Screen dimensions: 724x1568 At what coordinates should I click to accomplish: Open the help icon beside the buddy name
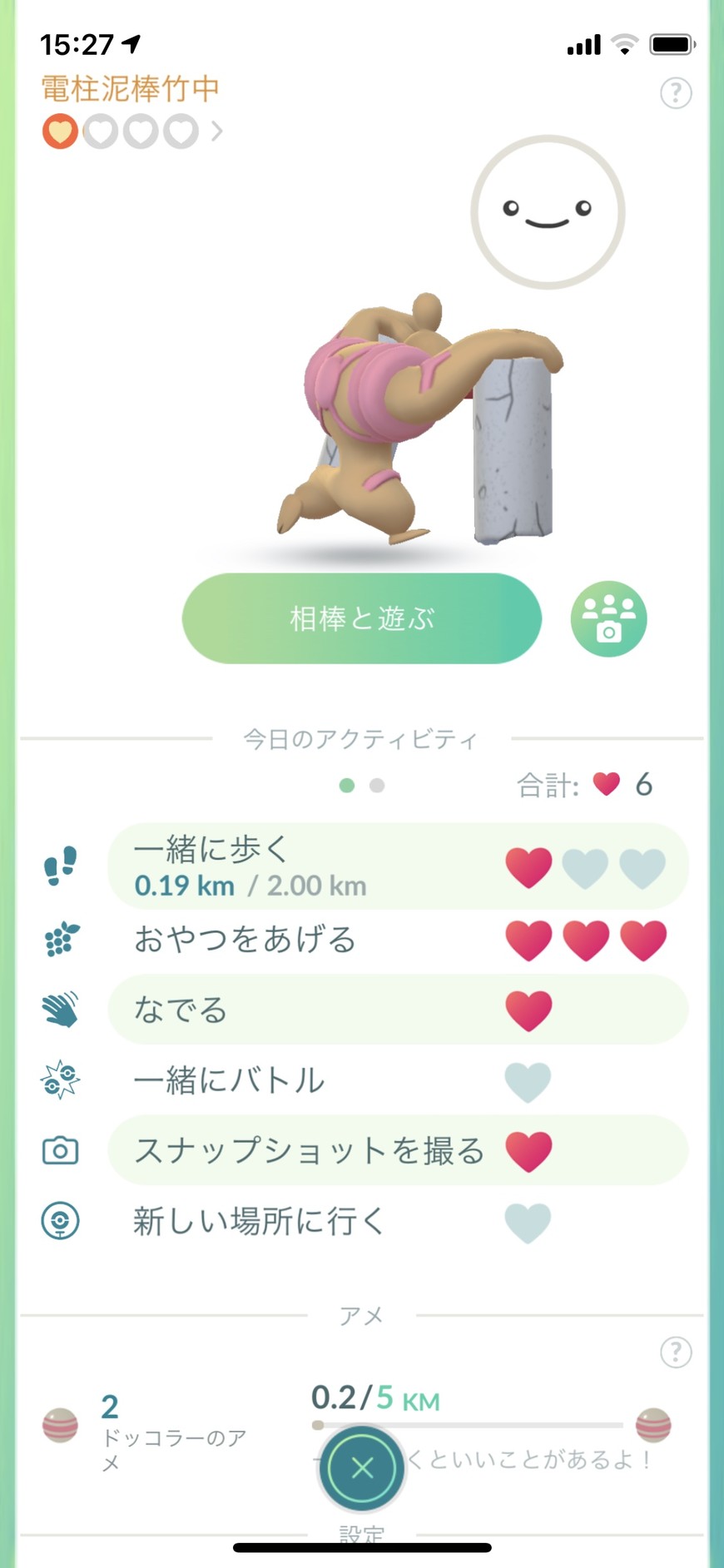676,92
